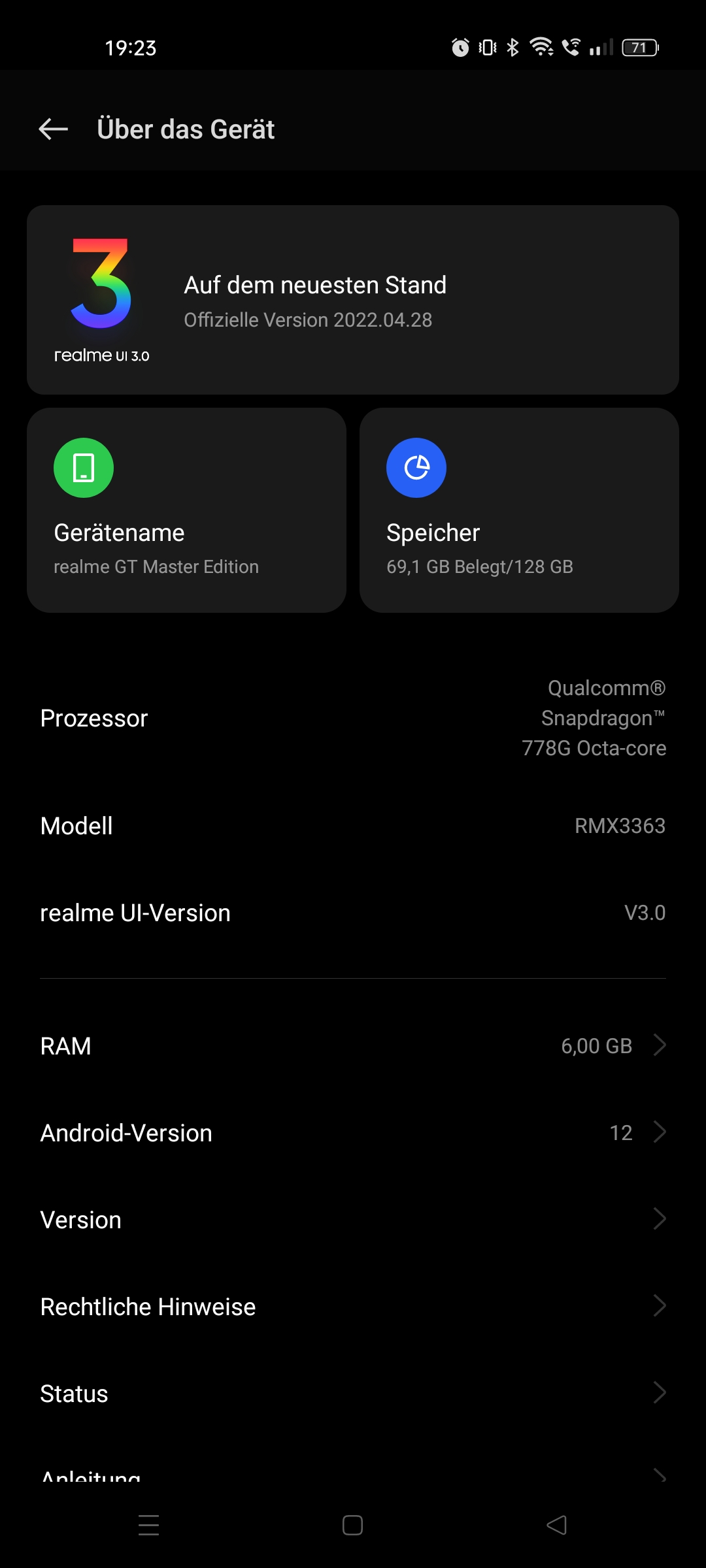Open RAM details
Screen dimensions: 706x1568
353,1045
